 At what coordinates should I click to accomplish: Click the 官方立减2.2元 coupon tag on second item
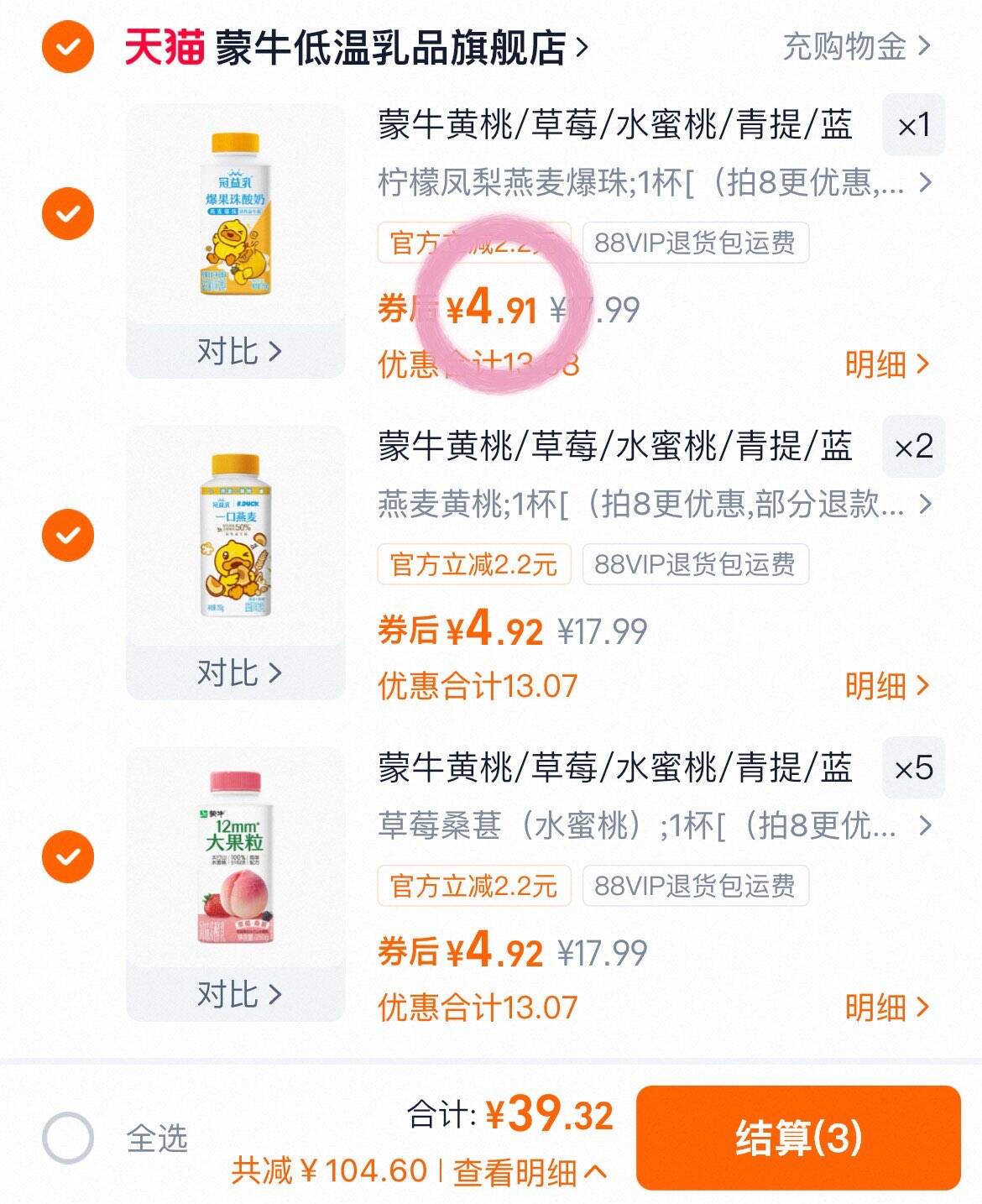click(475, 566)
